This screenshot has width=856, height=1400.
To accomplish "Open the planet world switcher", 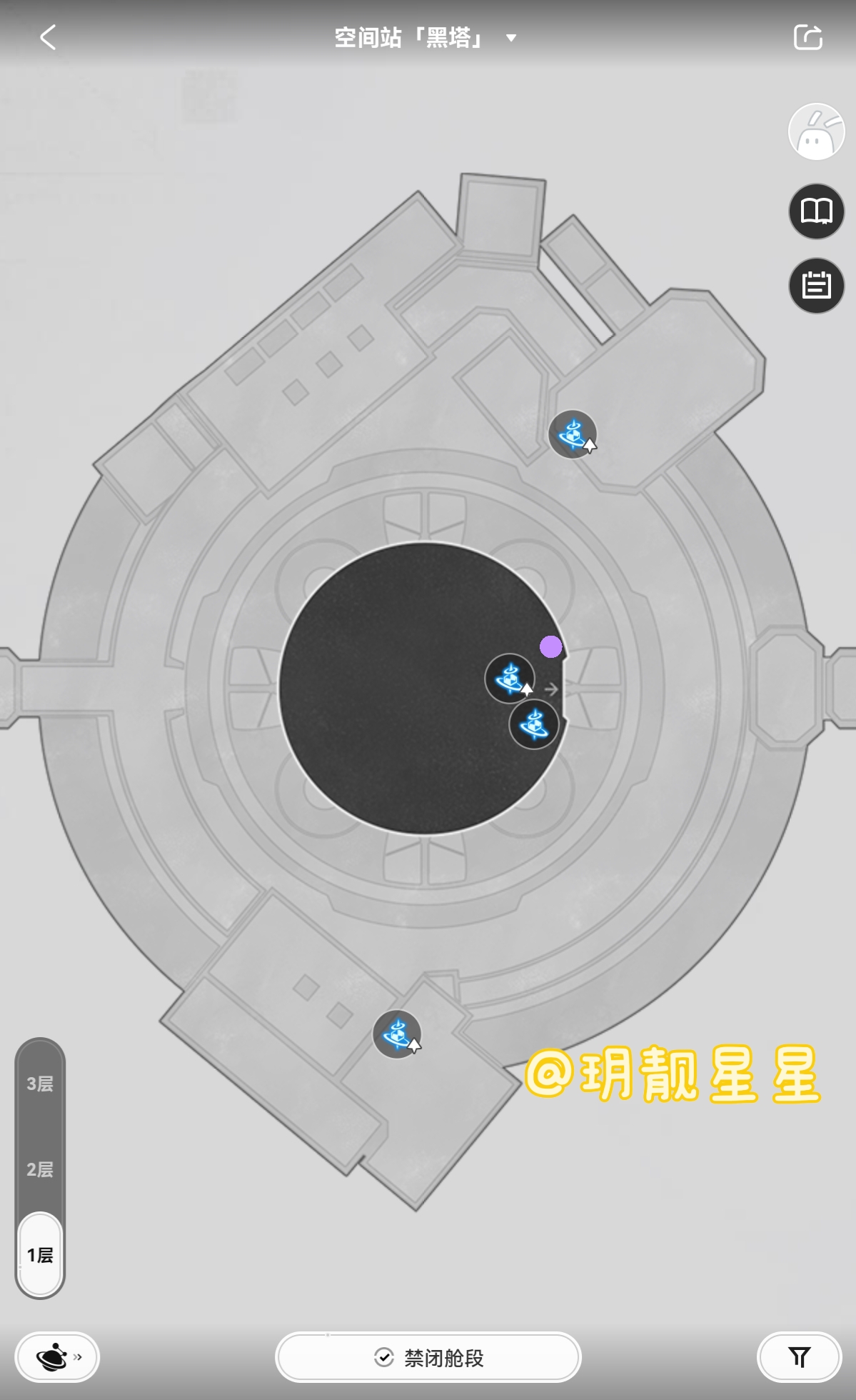I will pyautogui.click(x=57, y=1356).
